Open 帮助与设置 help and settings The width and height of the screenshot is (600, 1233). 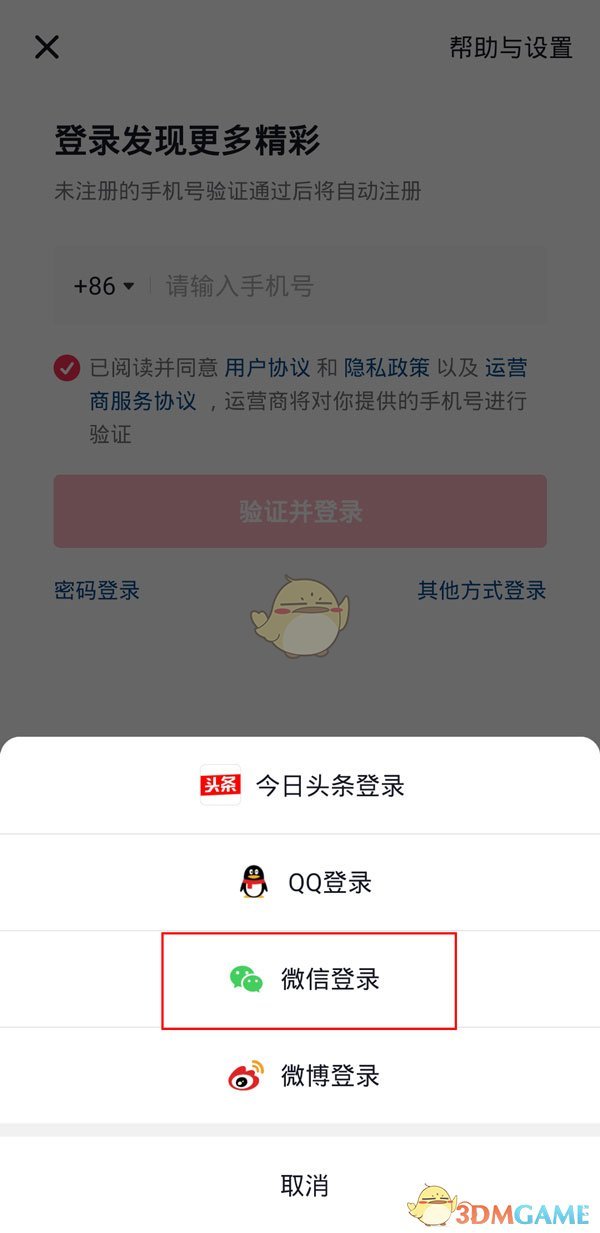pyautogui.click(x=510, y=47)
